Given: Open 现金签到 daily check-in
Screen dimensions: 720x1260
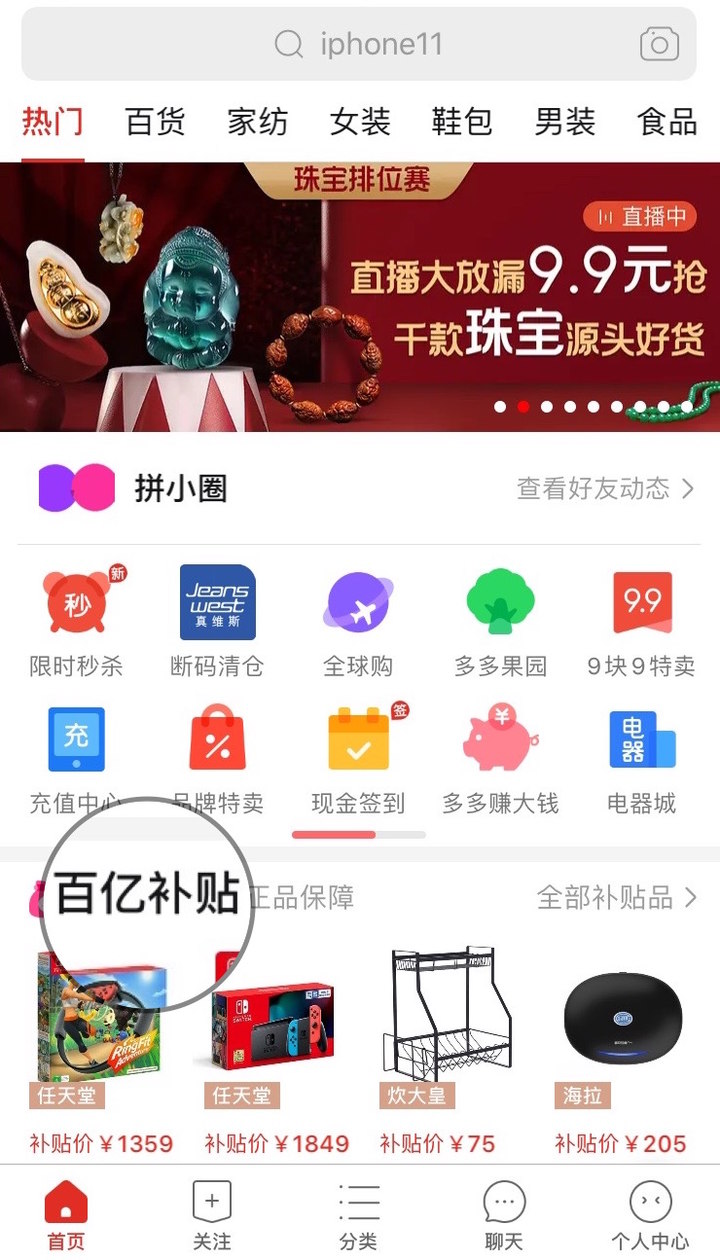Looking at the screenshot, I should tap(358, 758).
